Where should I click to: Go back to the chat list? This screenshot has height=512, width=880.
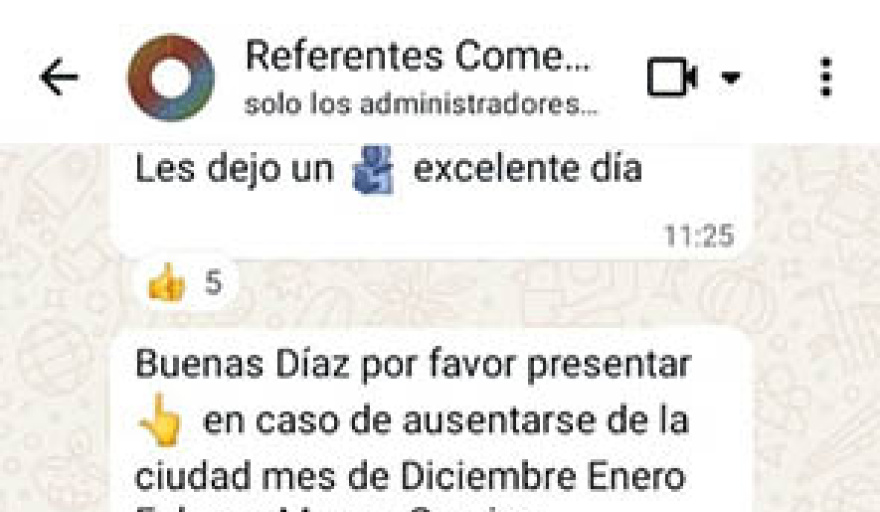(x=58, y=78)
